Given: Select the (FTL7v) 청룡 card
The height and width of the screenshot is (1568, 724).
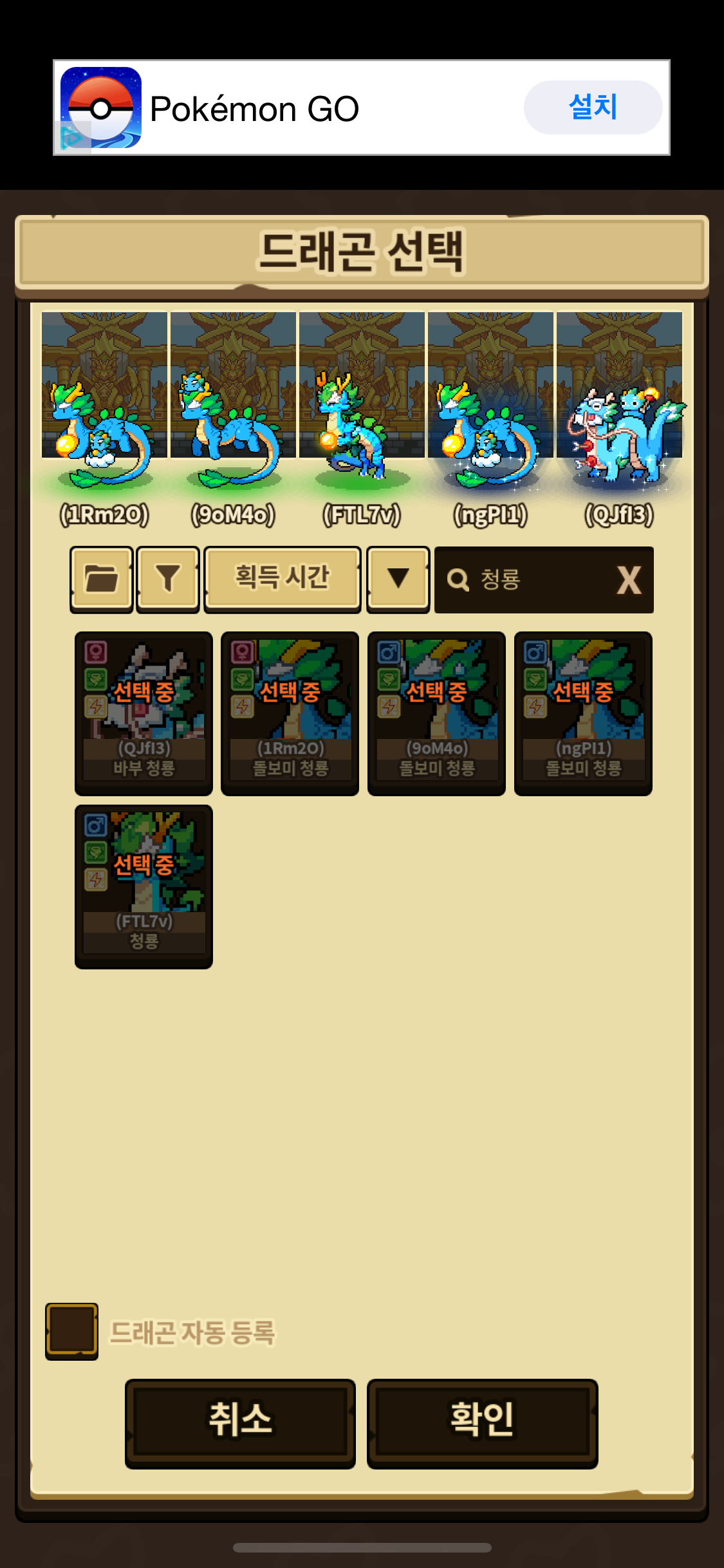Looking at the screenshot, I should tap(144, 886).
